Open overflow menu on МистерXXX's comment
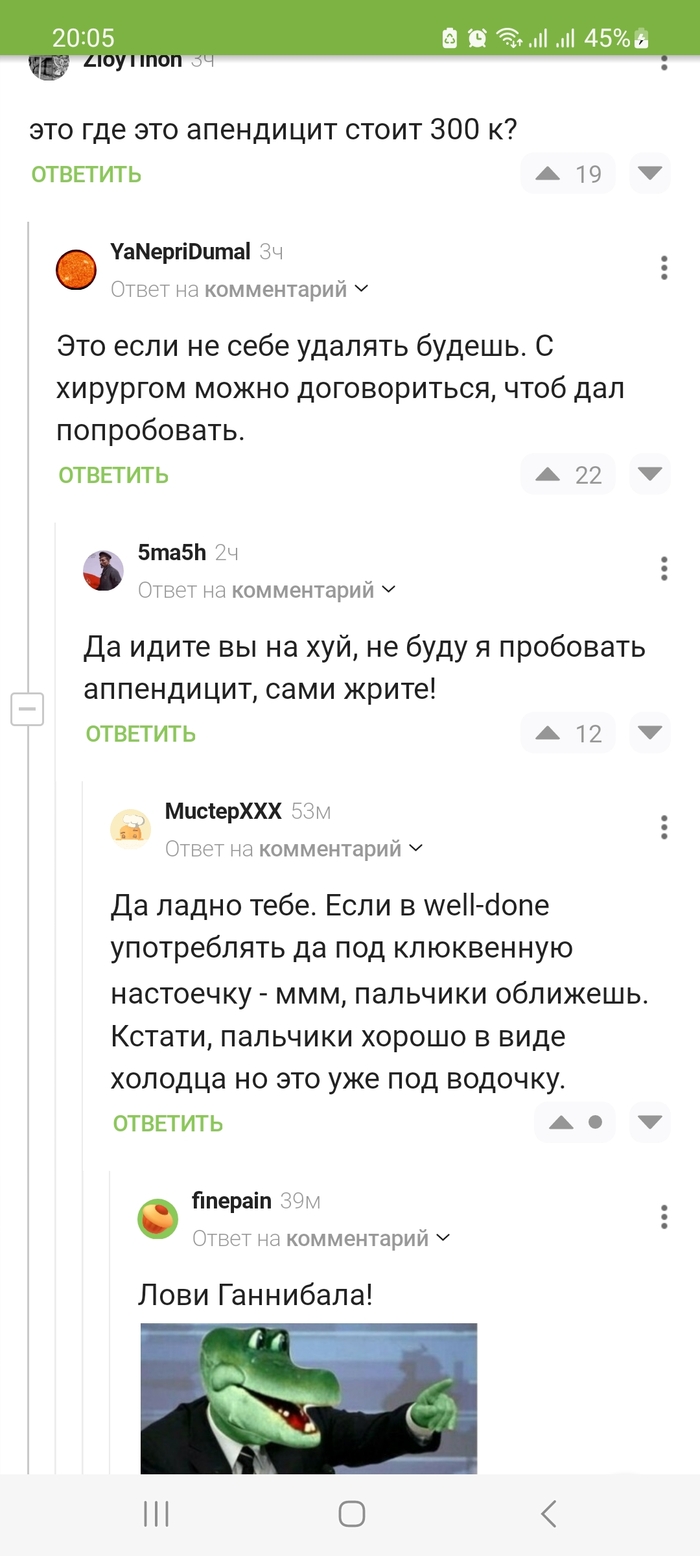 point(664,827)
